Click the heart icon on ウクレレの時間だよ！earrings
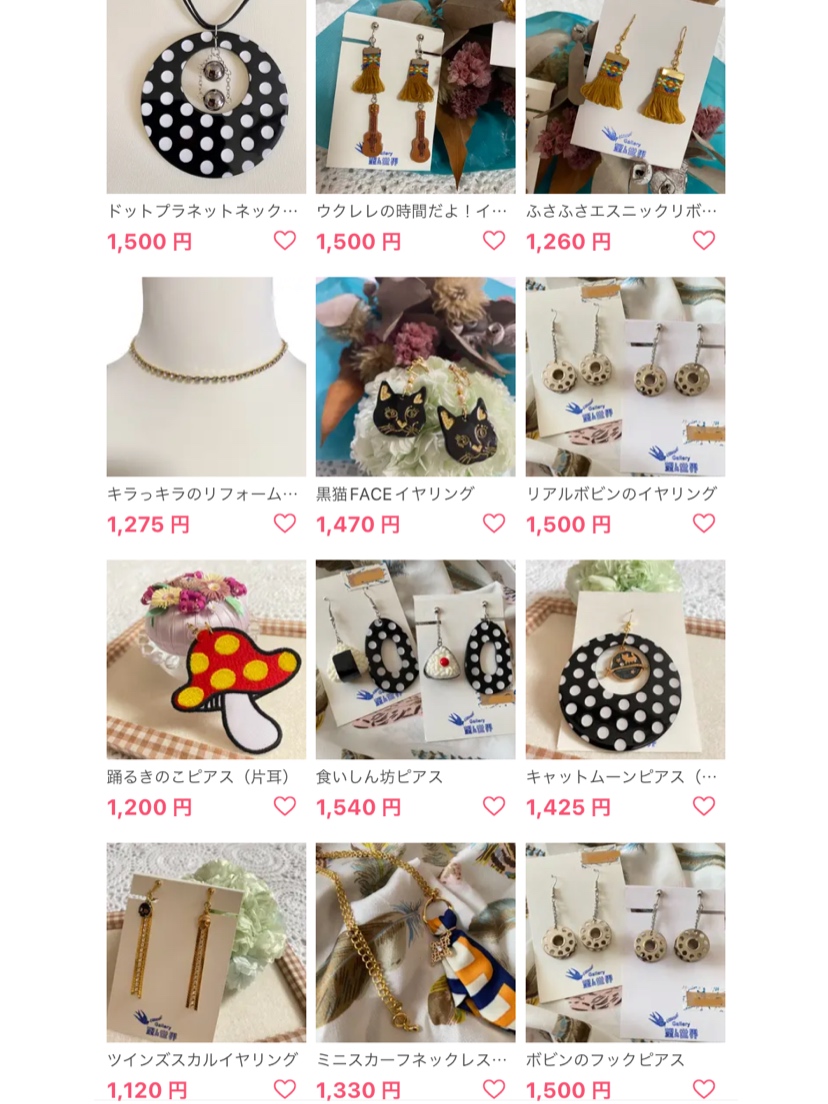 tap(494, 241)
